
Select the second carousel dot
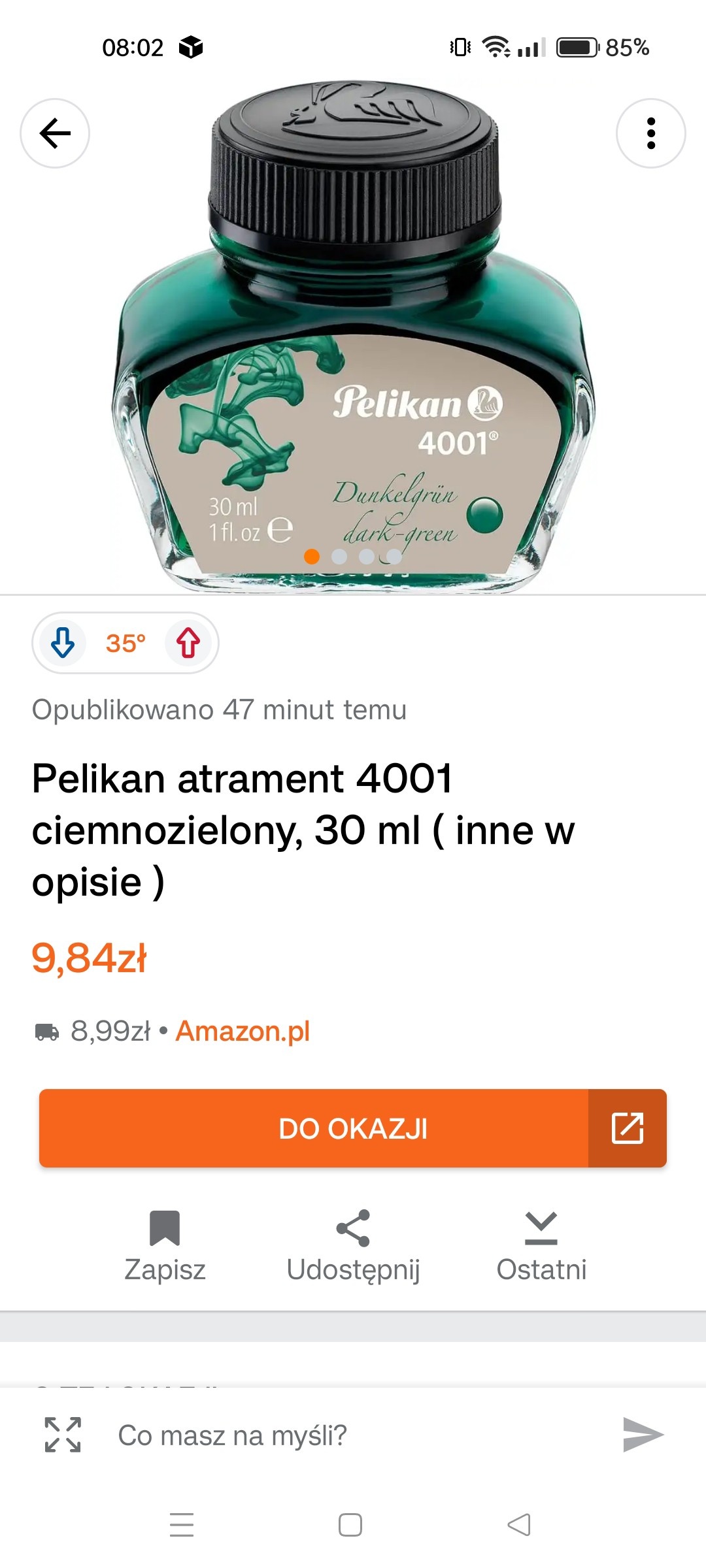pyautogui.click(x=340, y=557)
